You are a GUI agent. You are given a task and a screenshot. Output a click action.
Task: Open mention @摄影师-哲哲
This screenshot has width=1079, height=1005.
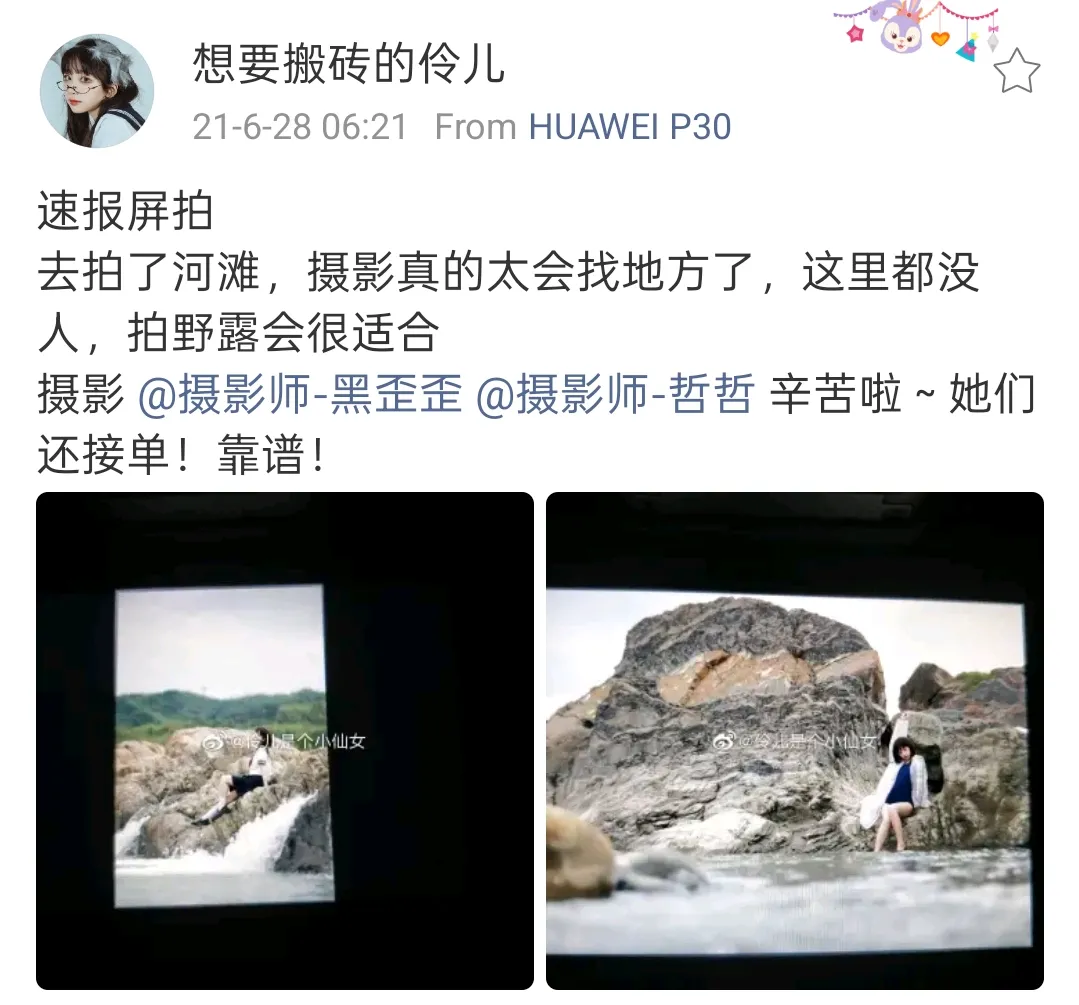tap(615, 397)
